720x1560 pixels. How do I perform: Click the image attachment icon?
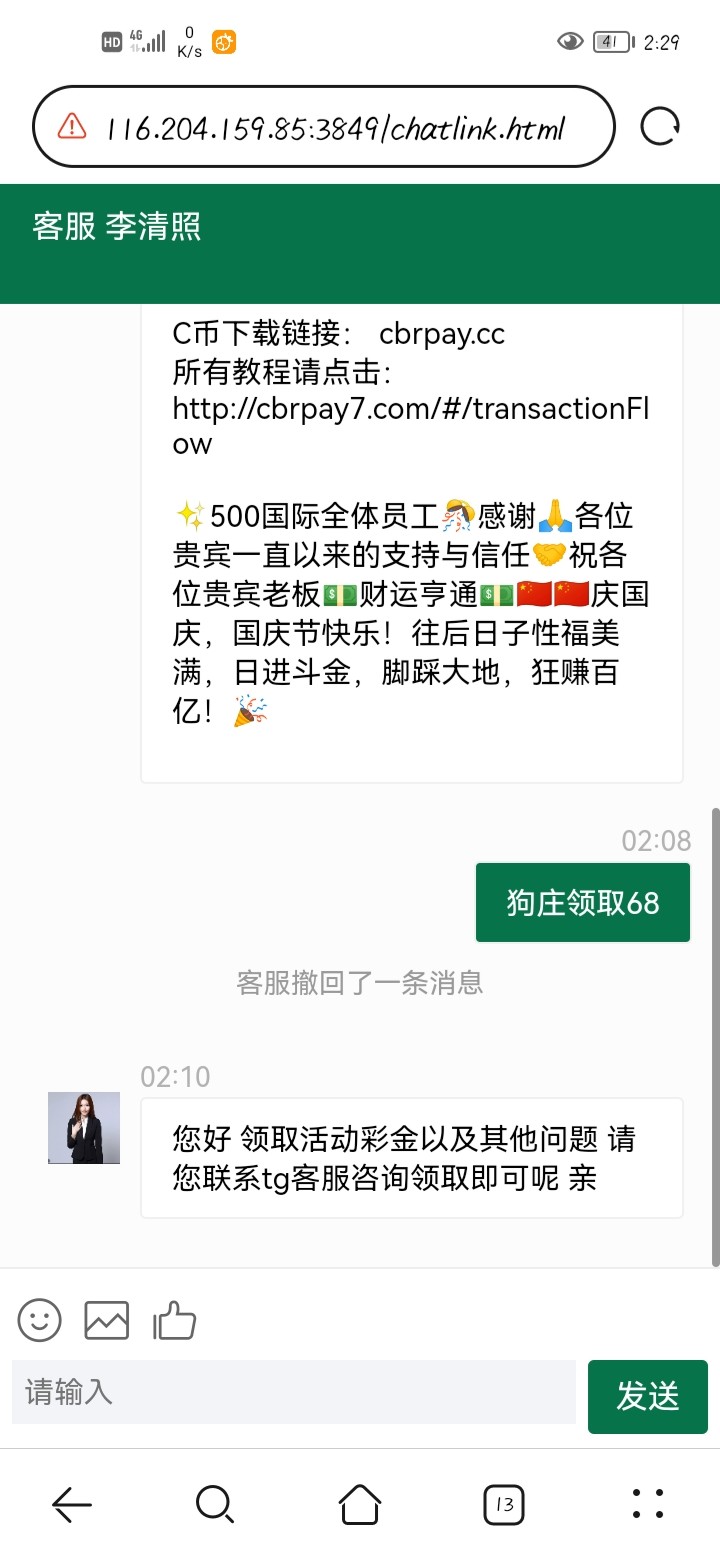107,1319
